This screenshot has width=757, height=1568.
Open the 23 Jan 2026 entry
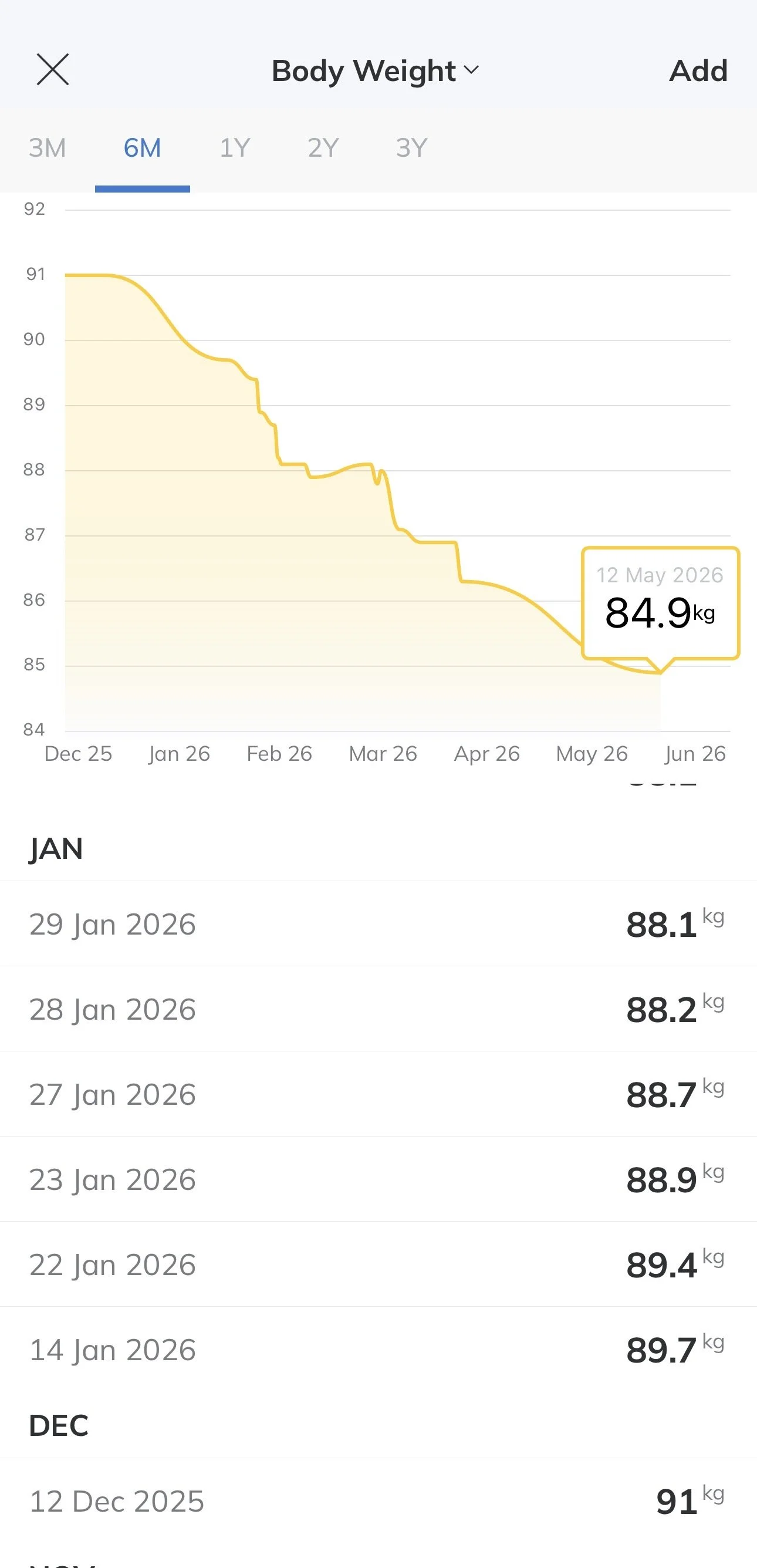[378, 1179]
